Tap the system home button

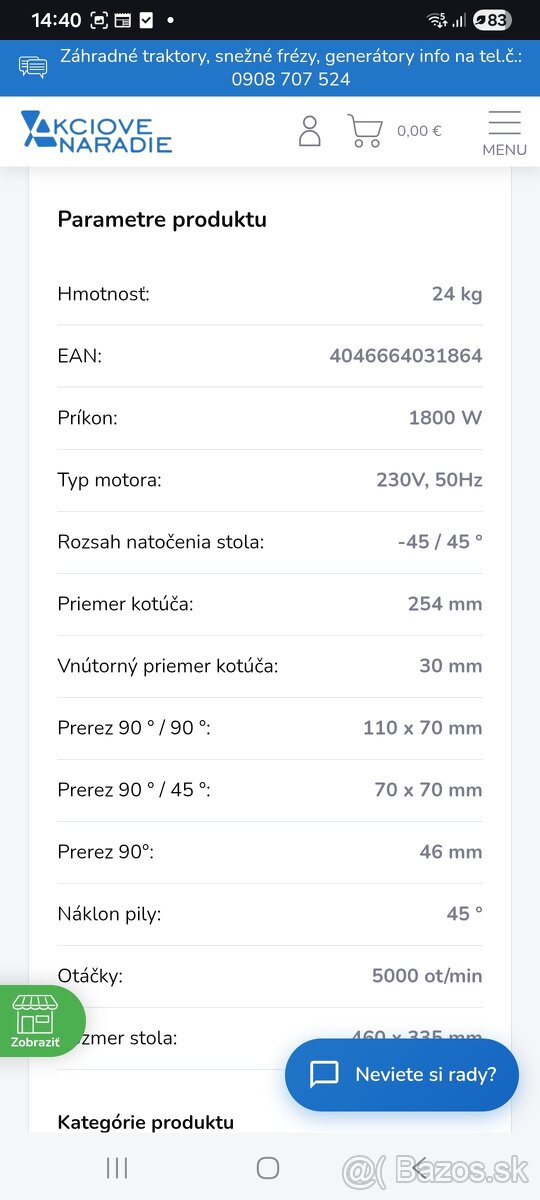(268, 1167)
